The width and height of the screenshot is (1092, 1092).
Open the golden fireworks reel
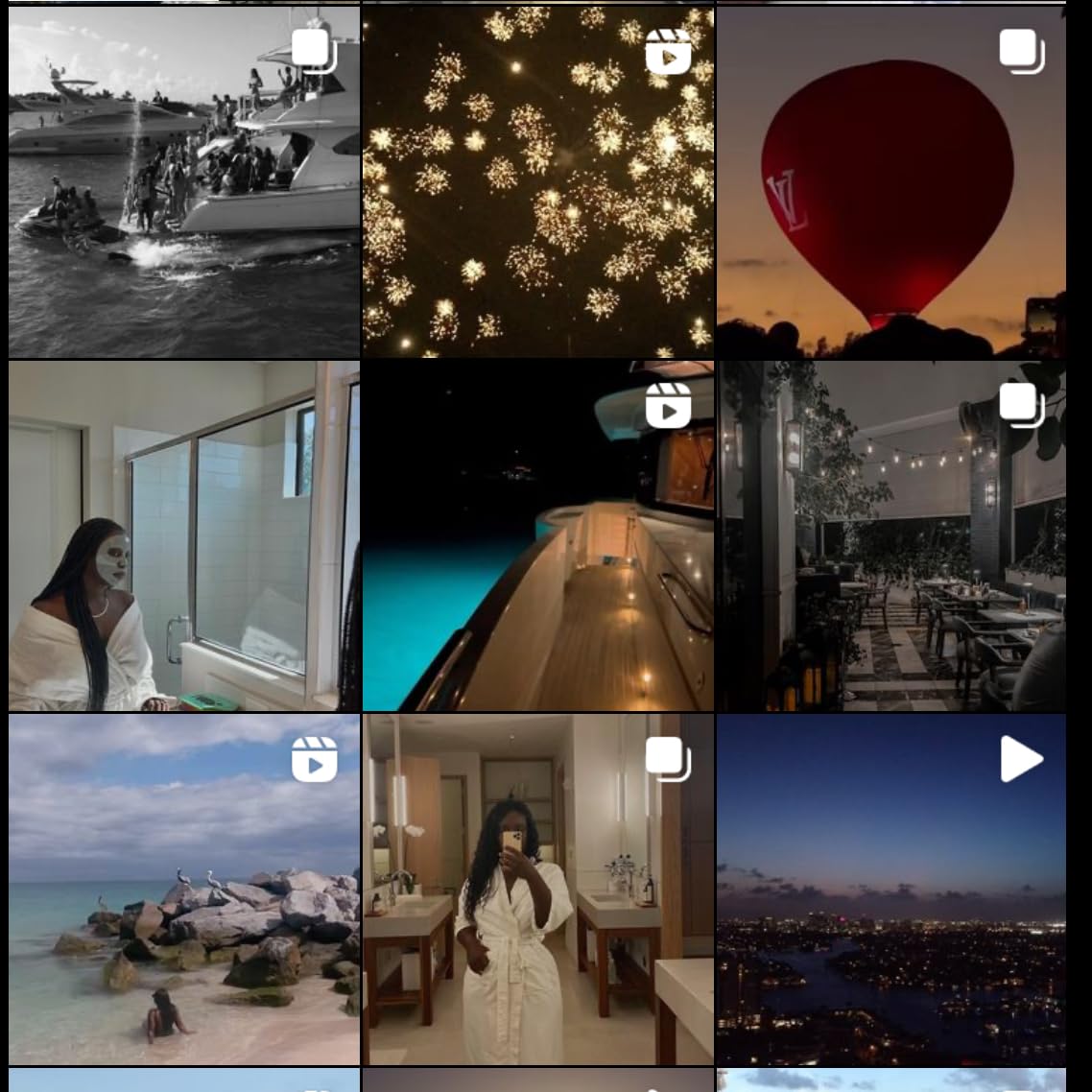(x=537, y=182)
